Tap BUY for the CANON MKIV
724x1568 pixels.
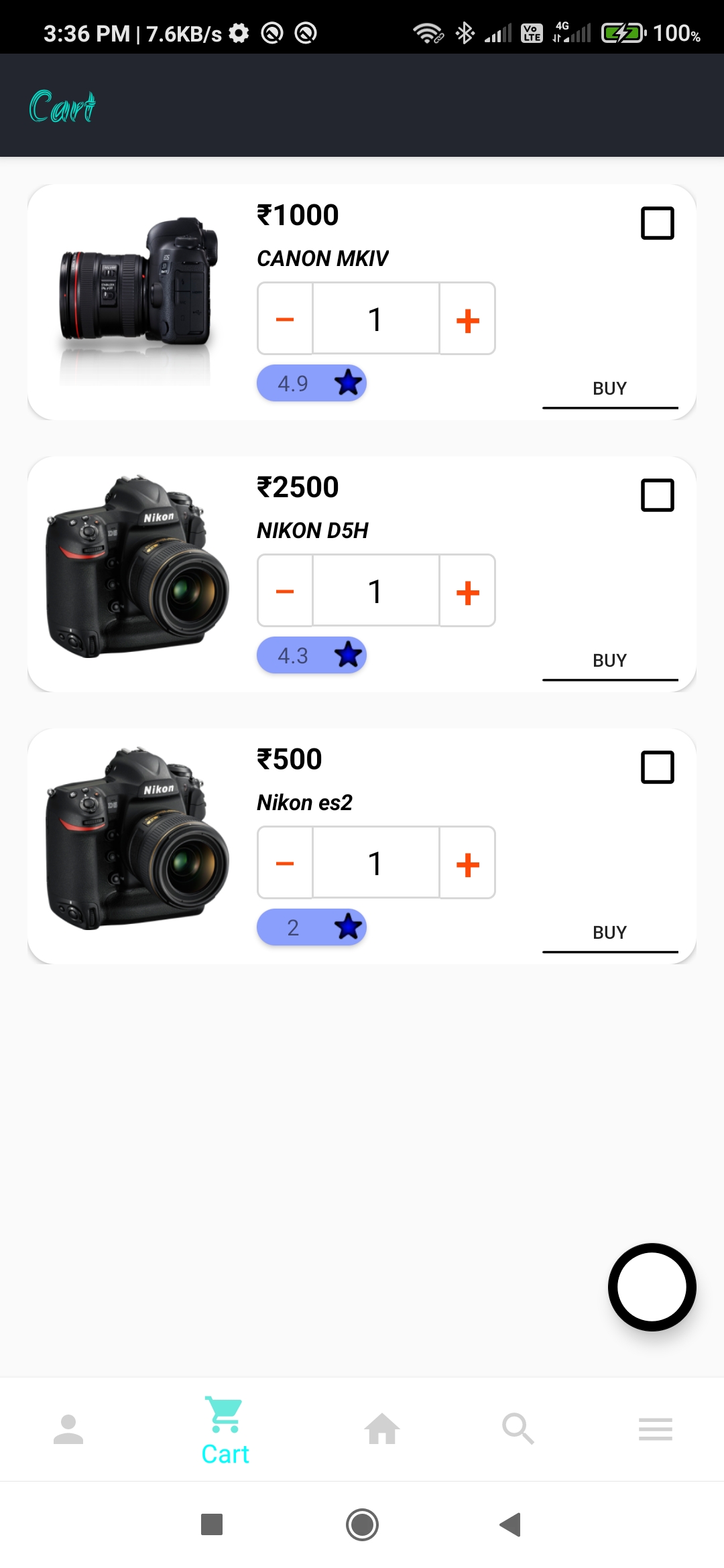click(x=609, y=388)
